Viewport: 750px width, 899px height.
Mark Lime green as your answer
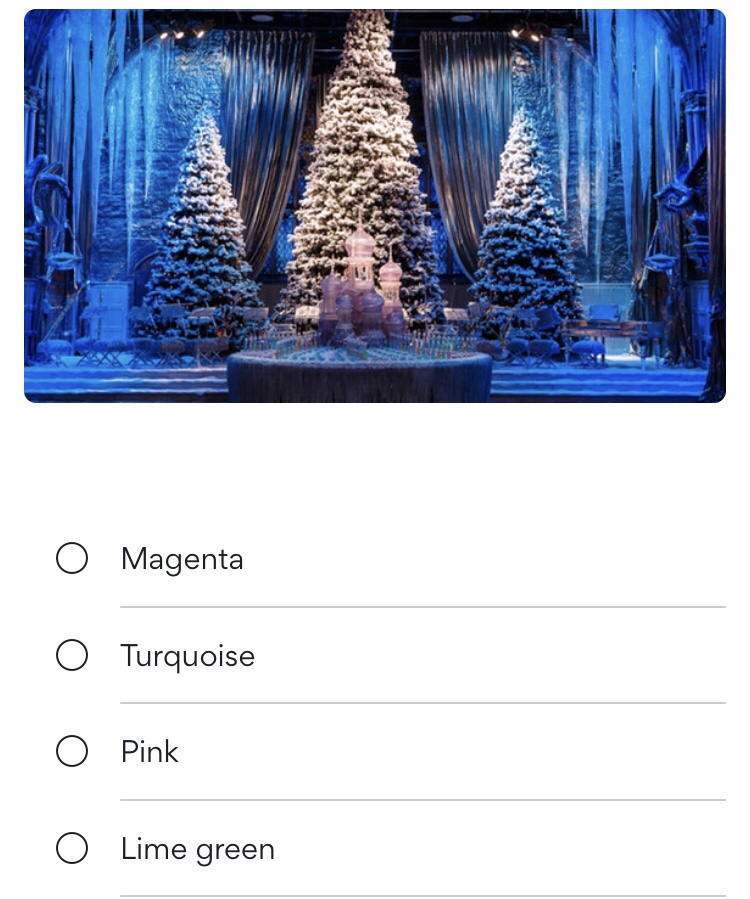[72, 848]
